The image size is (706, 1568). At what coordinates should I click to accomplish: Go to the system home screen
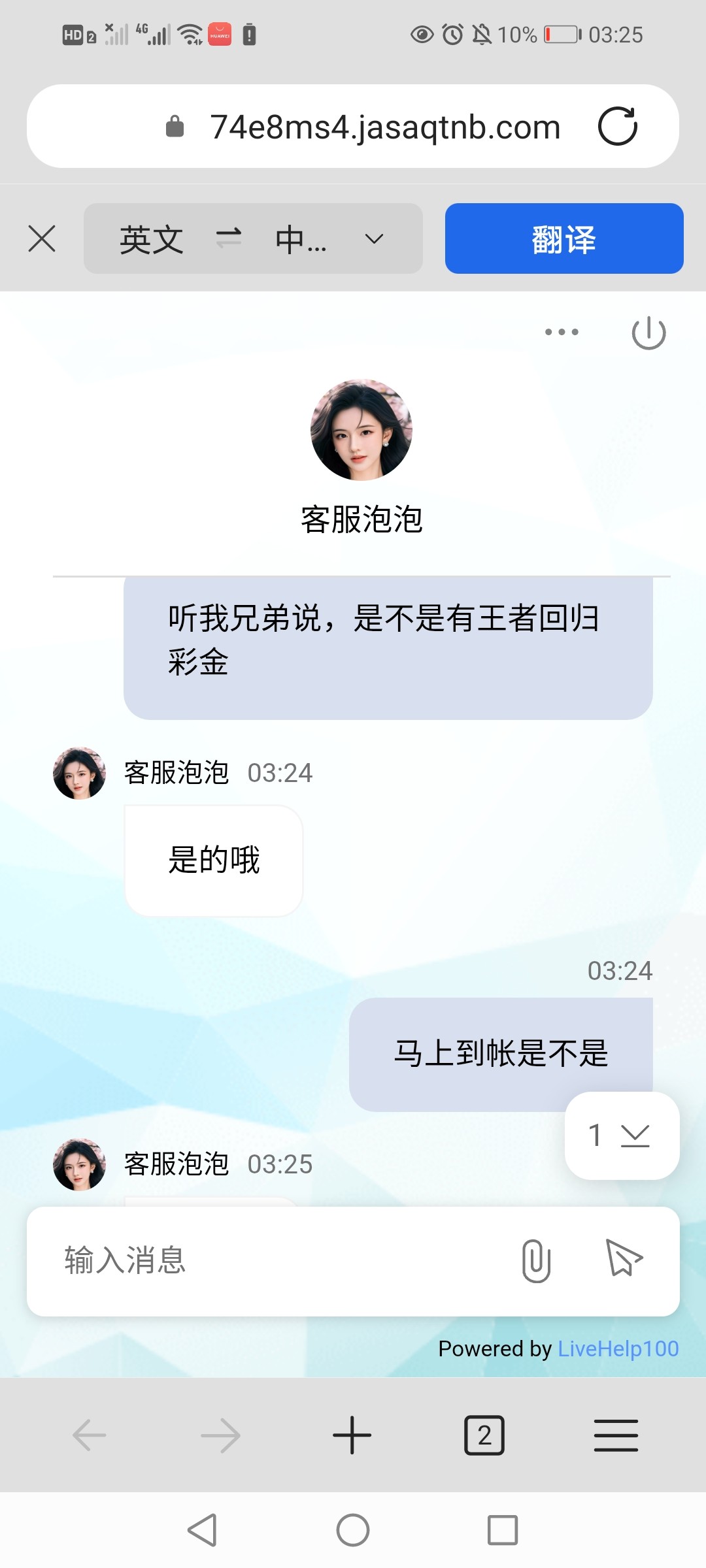point(353,1530)
